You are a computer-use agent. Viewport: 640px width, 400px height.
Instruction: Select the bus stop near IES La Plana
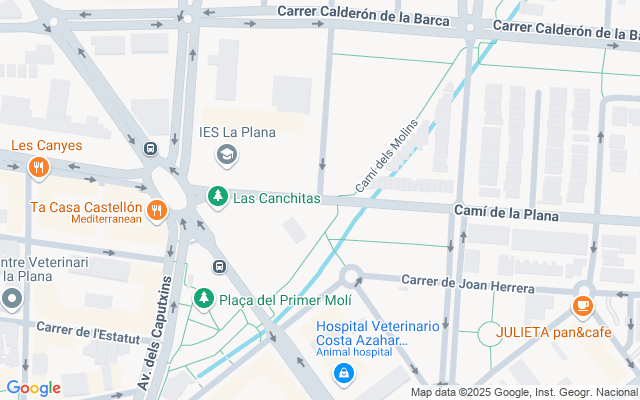[151, 149]
